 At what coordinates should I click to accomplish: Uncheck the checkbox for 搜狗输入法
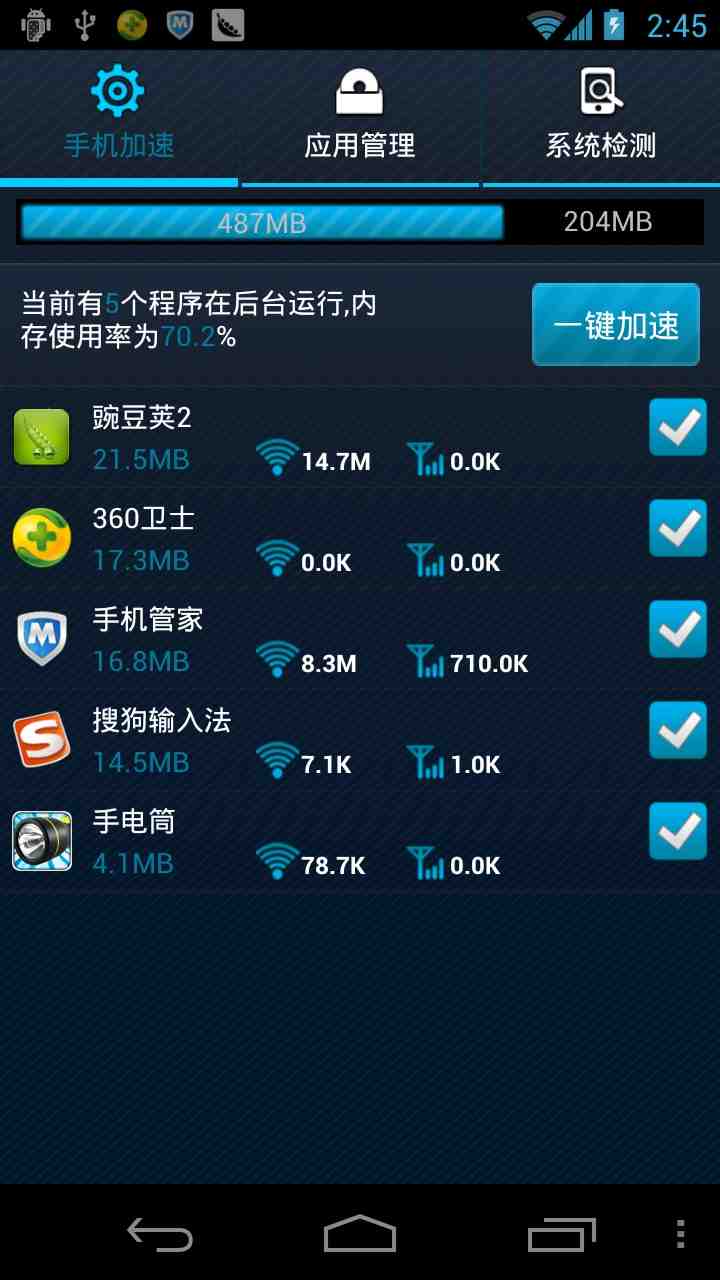[677, 730]
